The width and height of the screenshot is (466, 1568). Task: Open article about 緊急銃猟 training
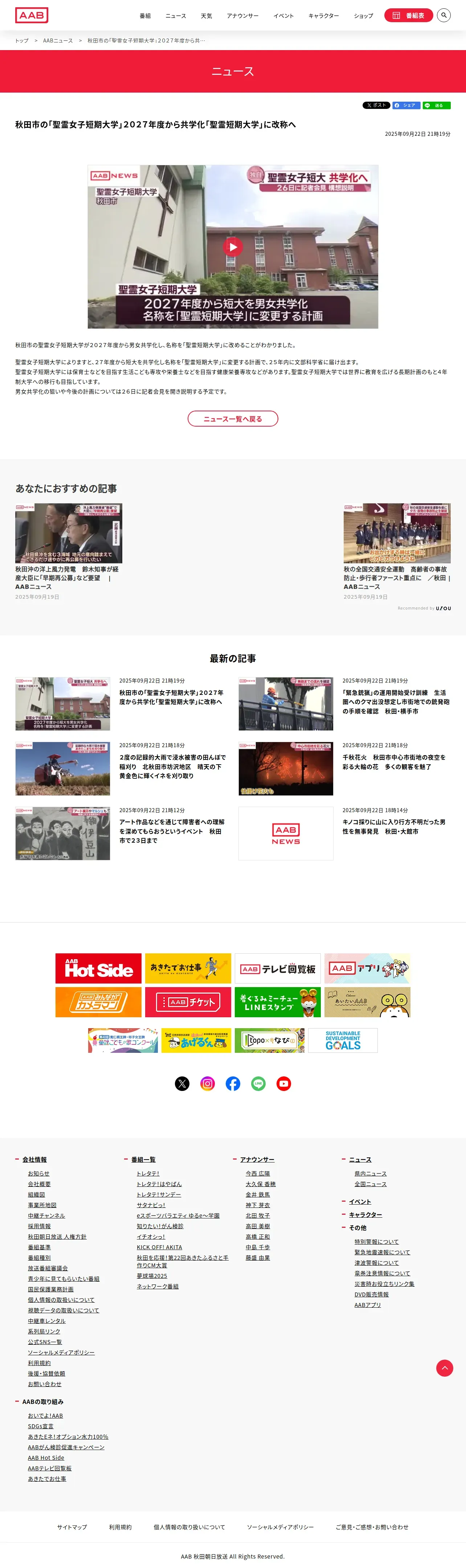pos(344,704)
